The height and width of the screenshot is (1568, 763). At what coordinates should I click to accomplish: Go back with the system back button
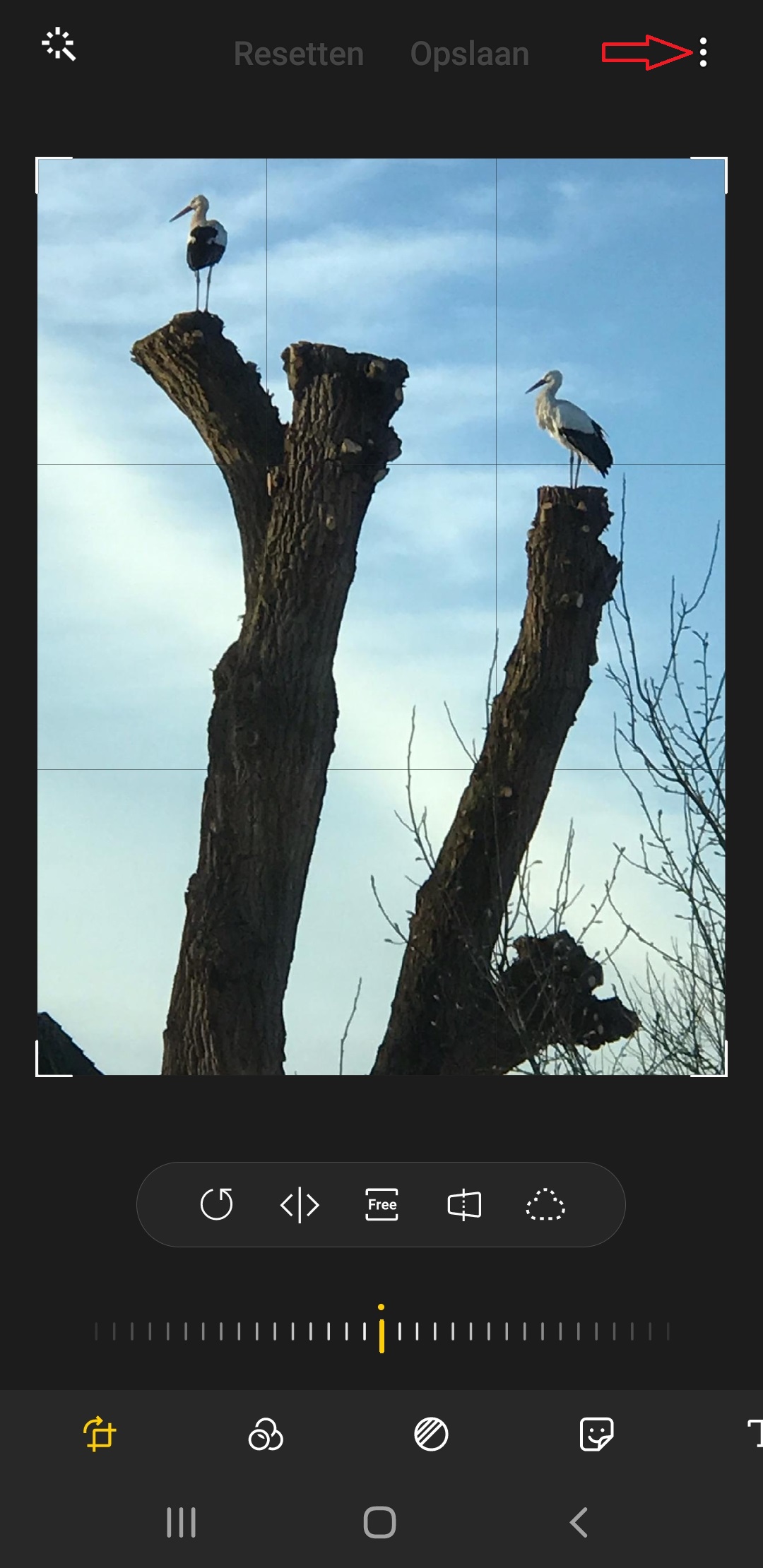coord(579,1522)
